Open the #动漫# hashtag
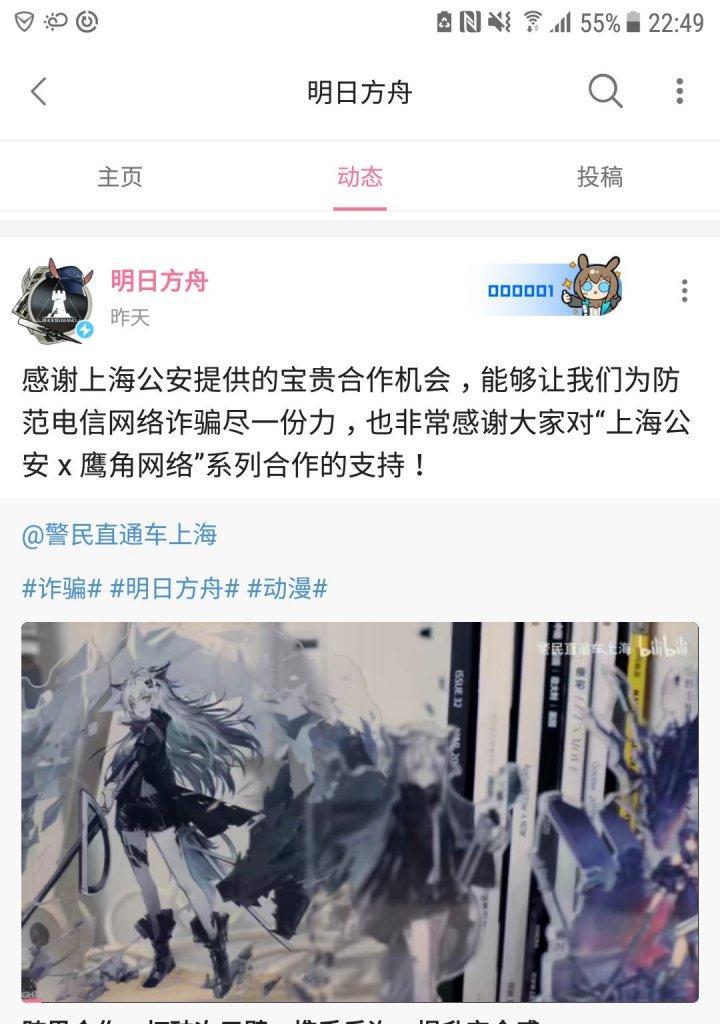This screenshot has width=720, height=1024. click(287, 588)
